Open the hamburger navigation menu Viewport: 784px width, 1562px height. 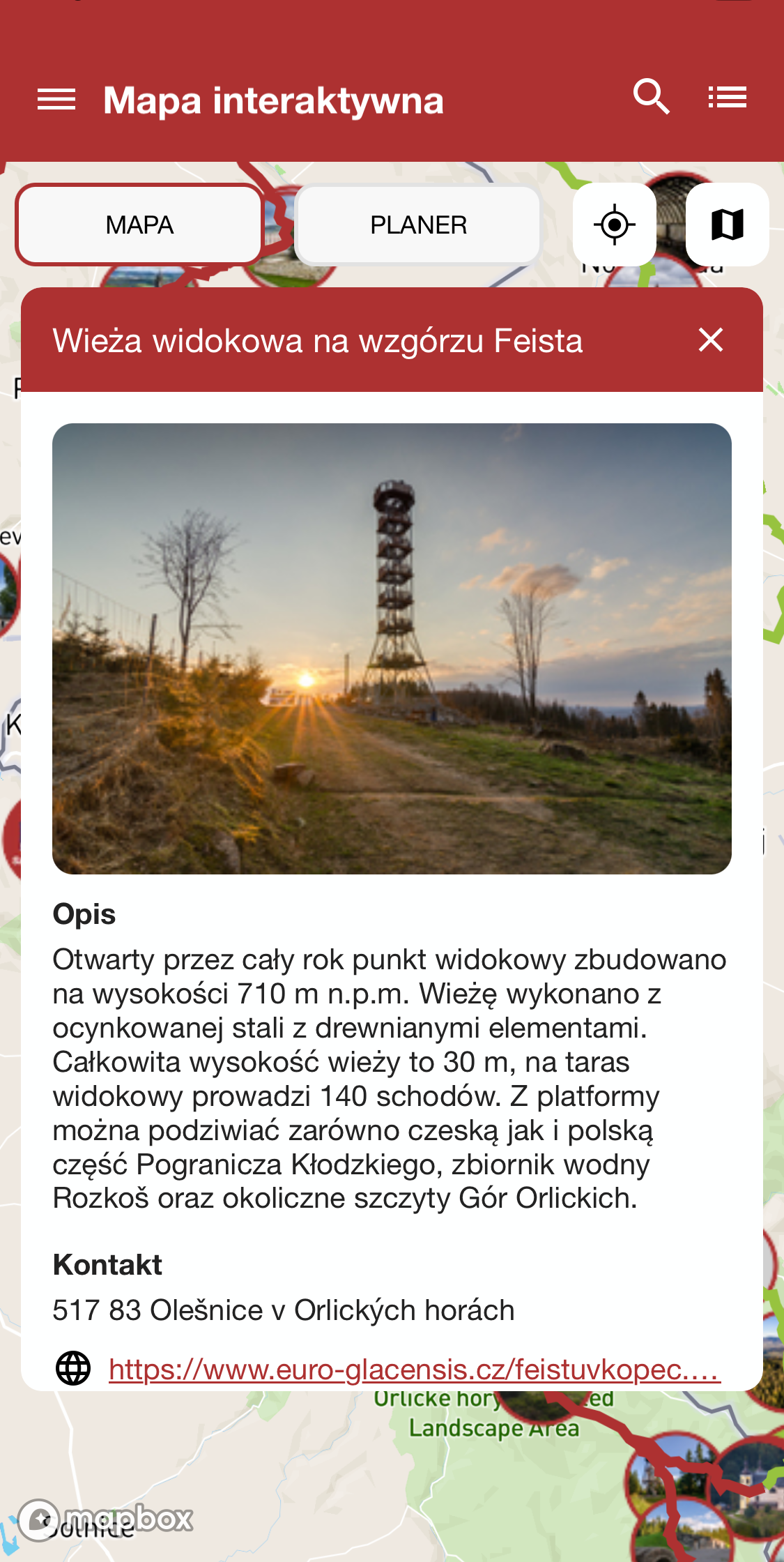pyautogui.click(x=56, y=100)
